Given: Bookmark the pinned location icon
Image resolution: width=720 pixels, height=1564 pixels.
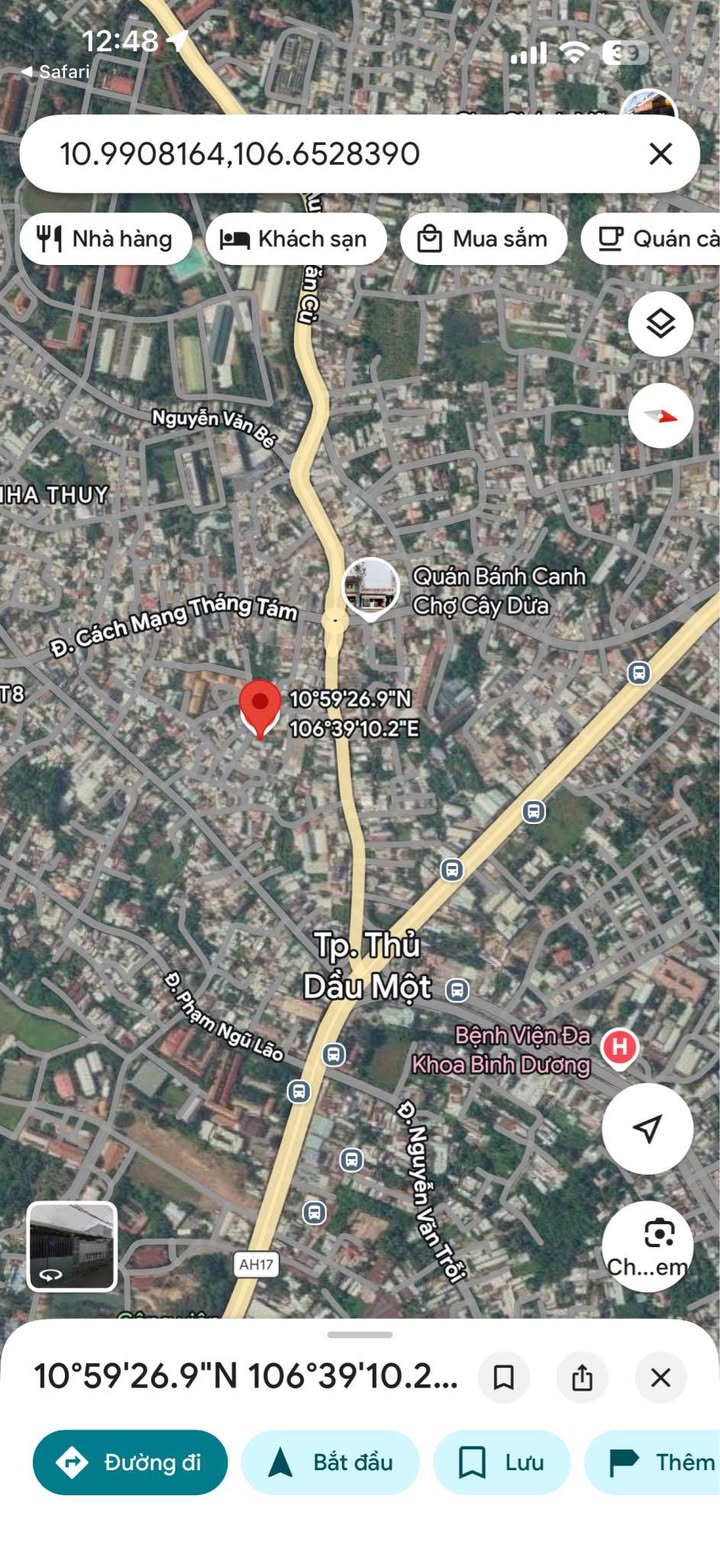Looking at the screenshot, I should [x=504, y=1378].
